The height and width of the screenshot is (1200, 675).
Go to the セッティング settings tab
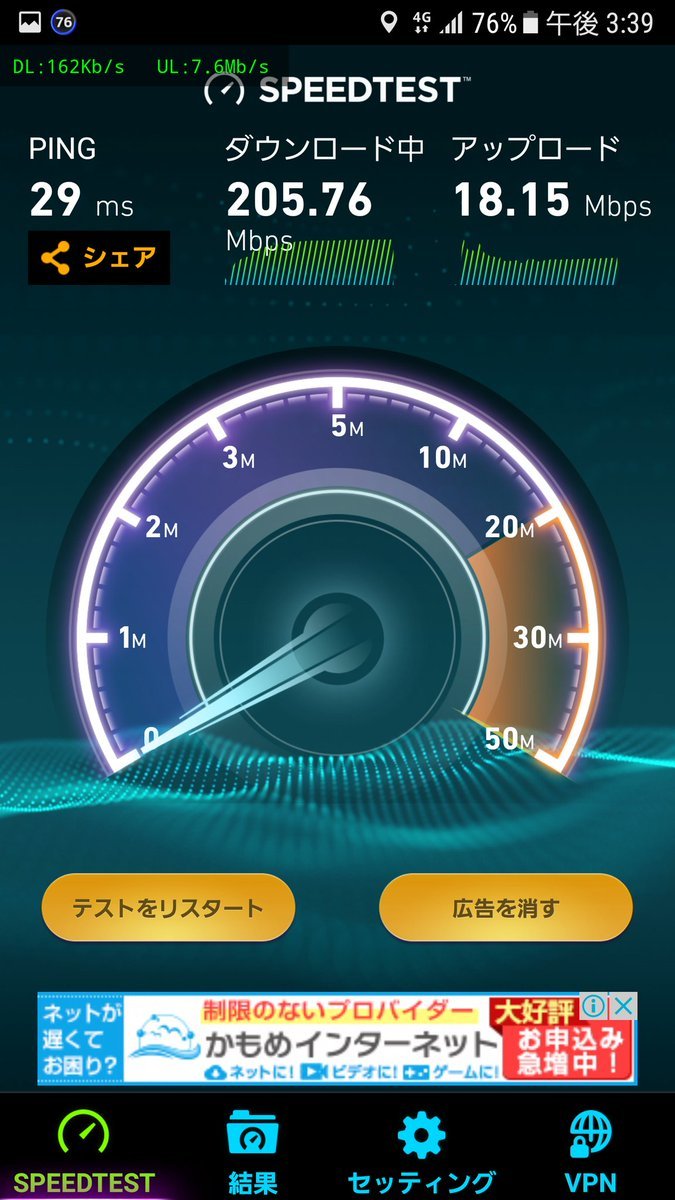pyautogui.click(x=421, y=1150)
